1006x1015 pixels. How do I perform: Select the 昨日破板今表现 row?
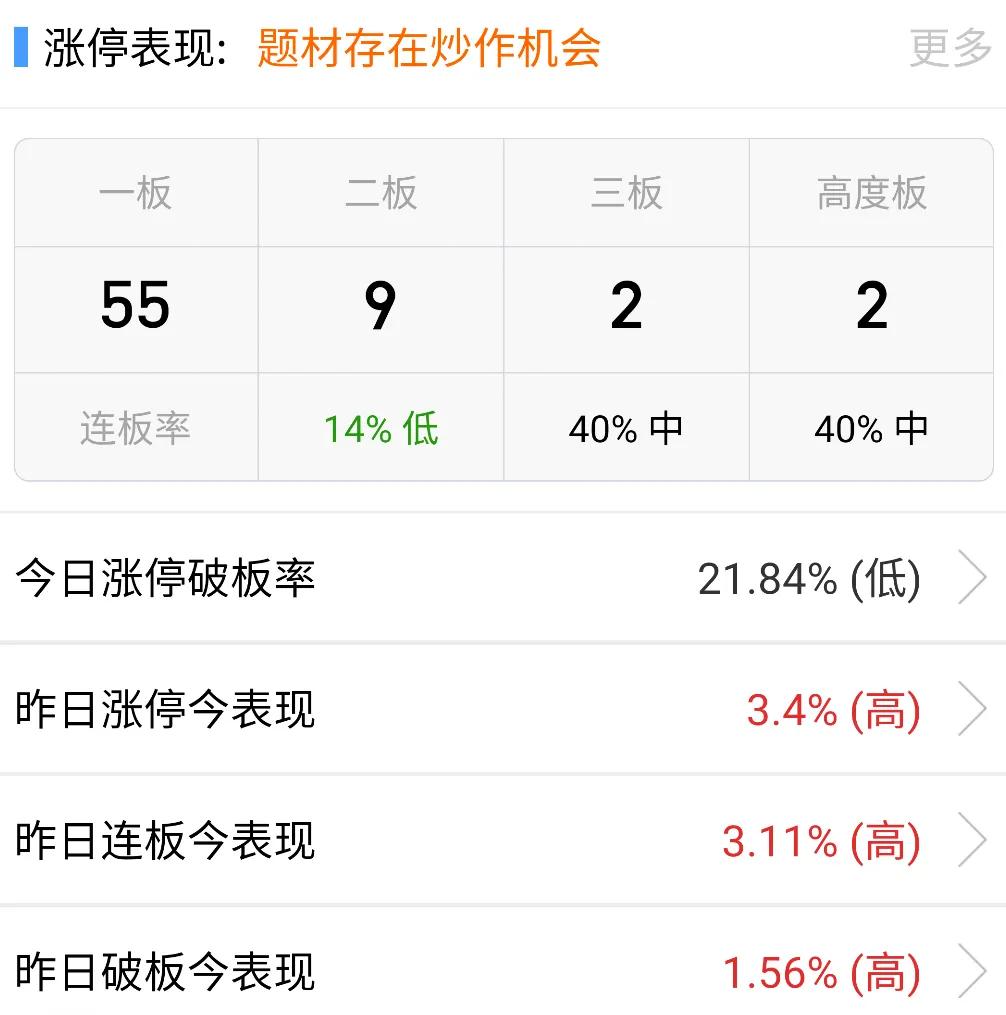(x=502, y=970)
